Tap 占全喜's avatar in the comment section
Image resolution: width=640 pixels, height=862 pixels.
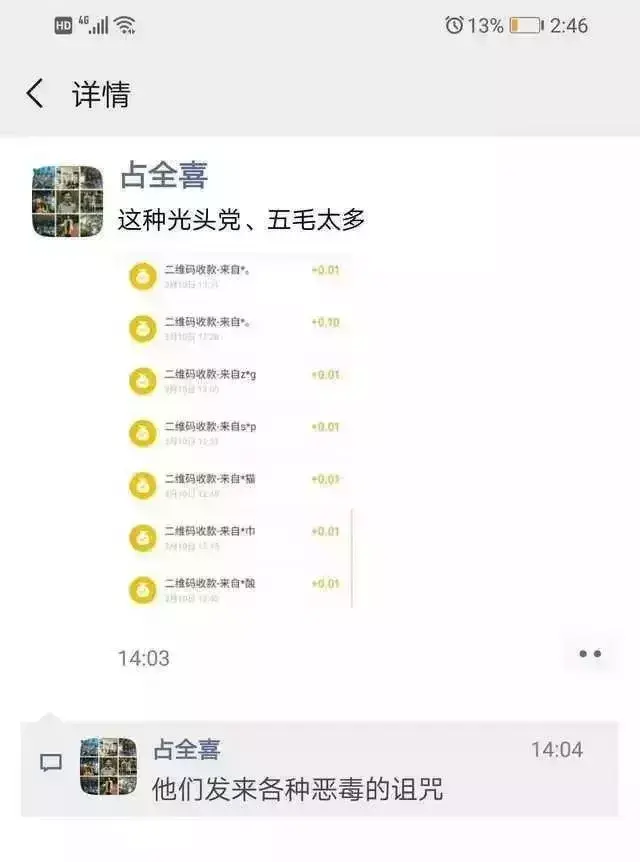point(108,766)
